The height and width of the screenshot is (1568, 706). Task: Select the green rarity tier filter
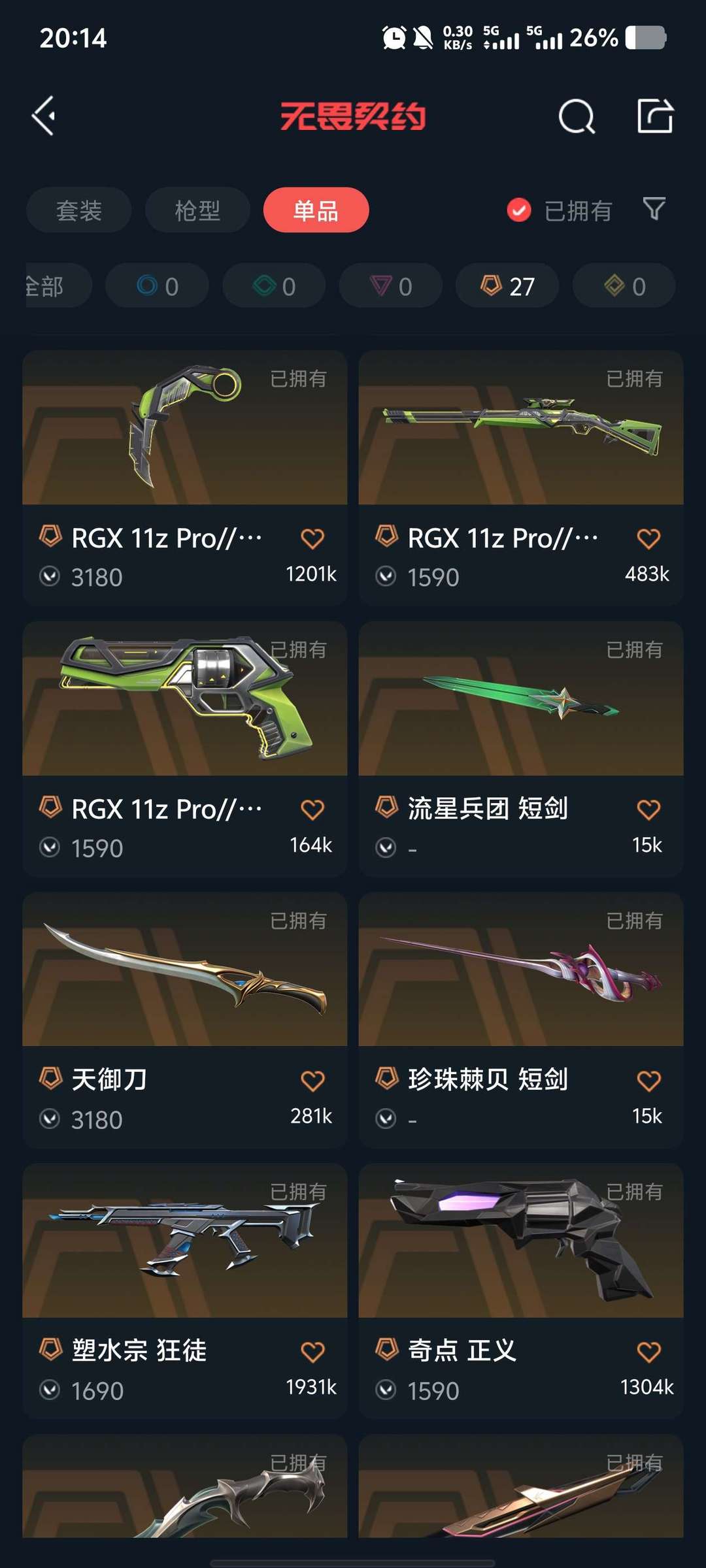[273, 286]
